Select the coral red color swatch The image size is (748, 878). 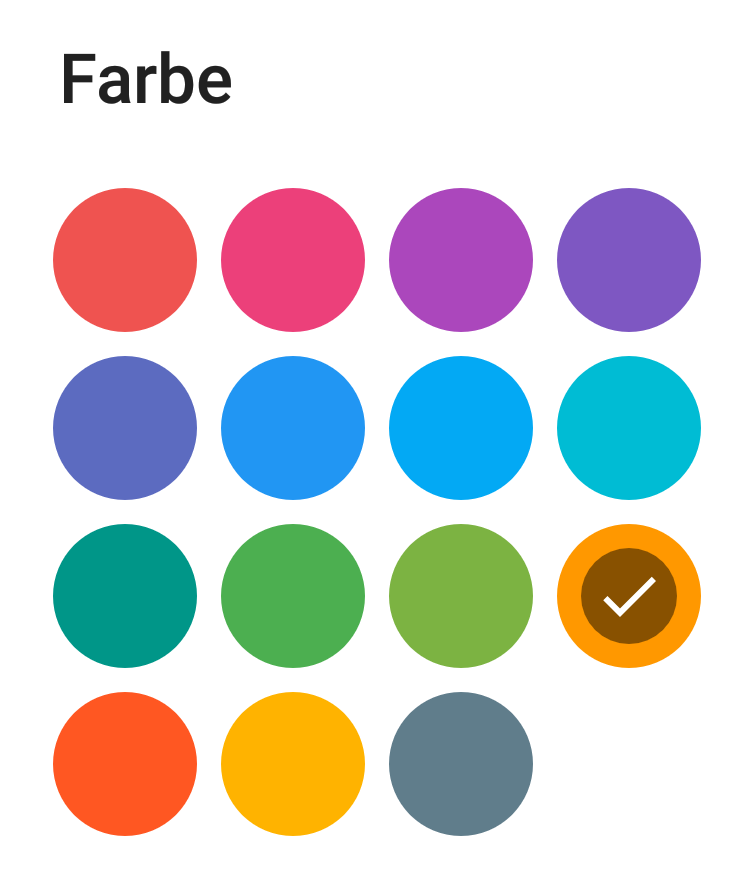click(x=125, y=260)
